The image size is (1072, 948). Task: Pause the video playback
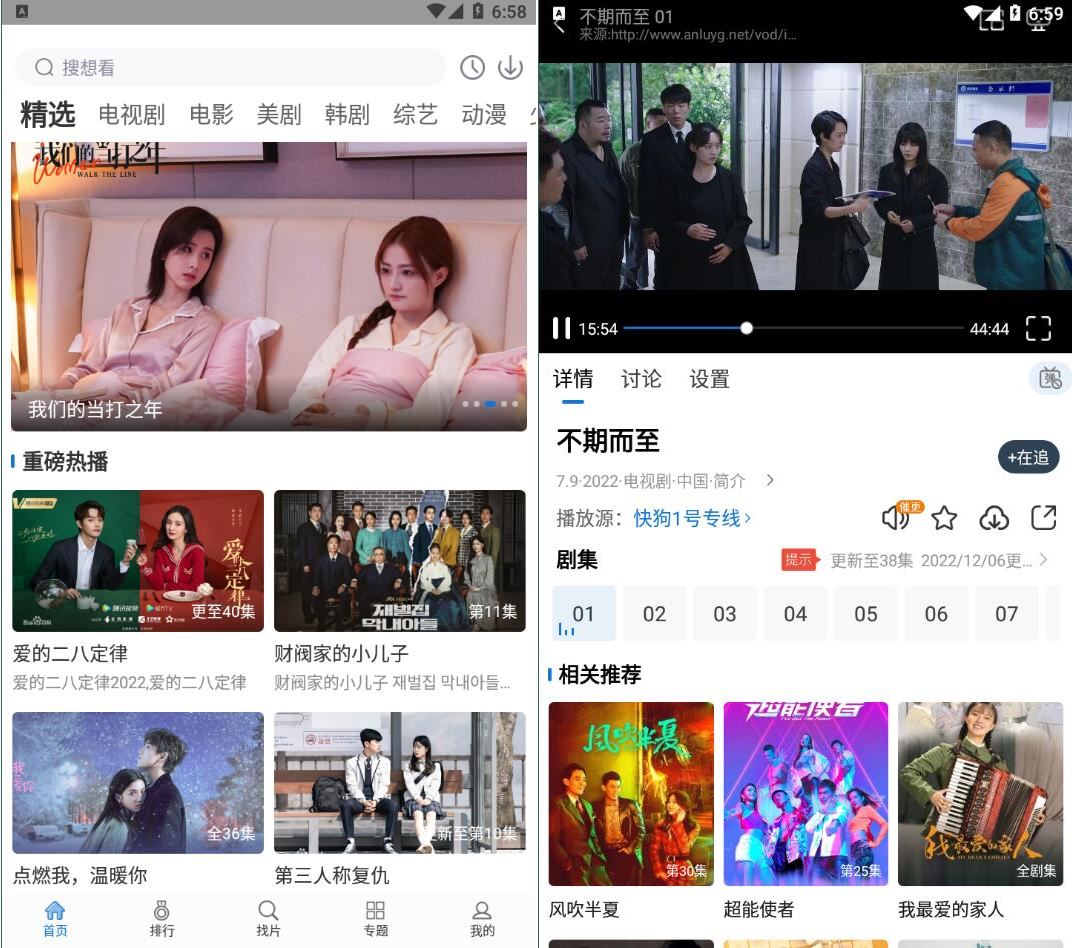pyautogui.click(x=562, y=328)
